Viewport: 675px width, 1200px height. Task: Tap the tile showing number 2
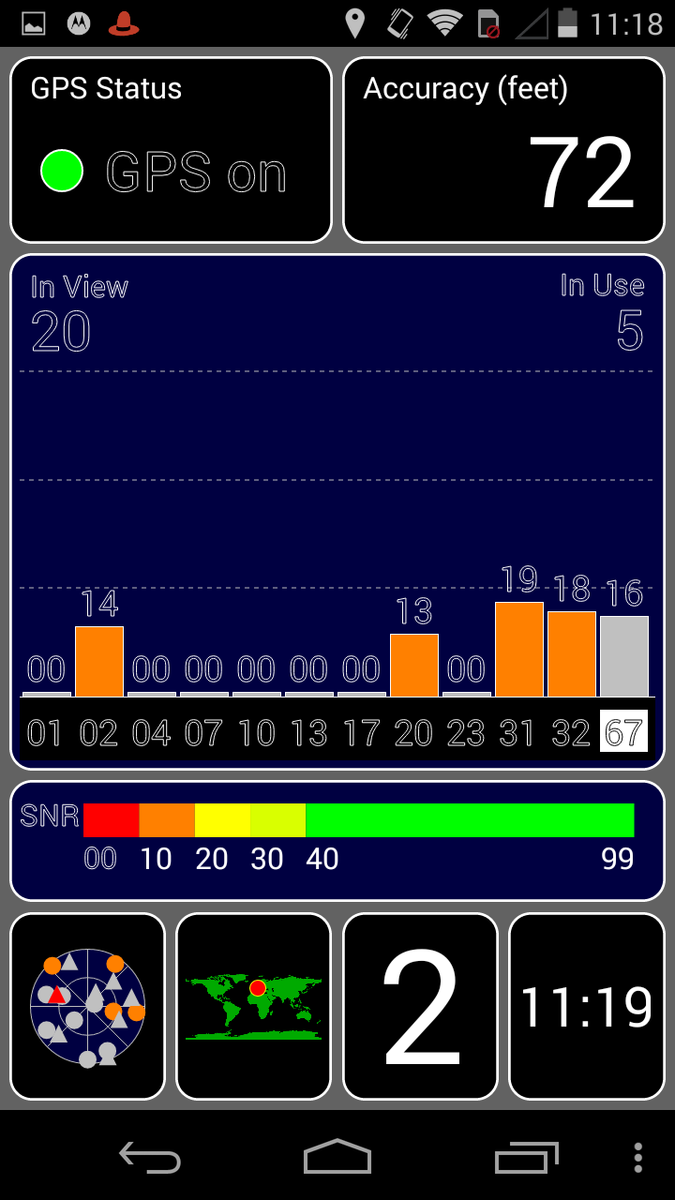point(420,1007)
